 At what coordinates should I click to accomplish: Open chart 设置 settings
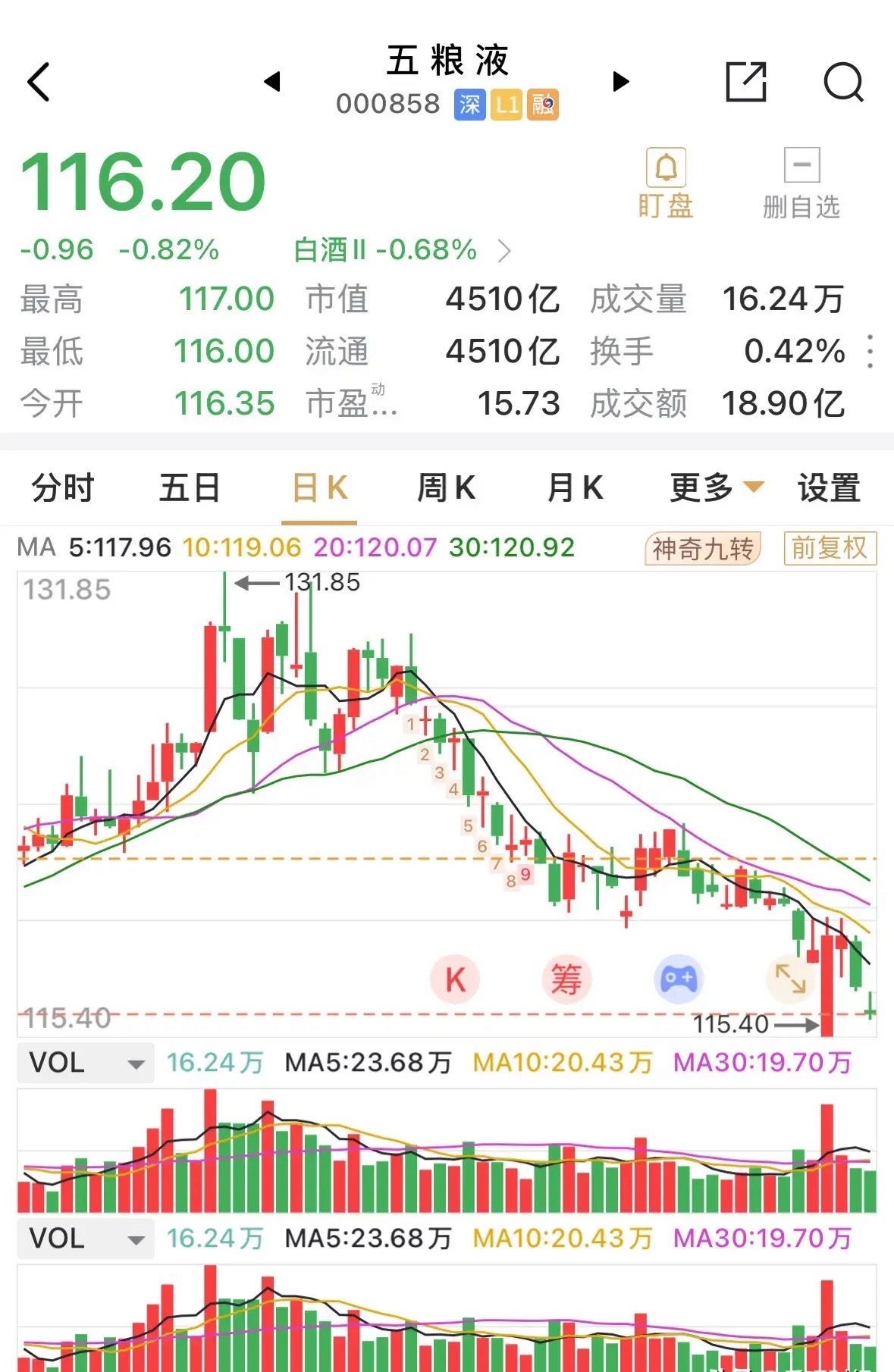point(829,488)
